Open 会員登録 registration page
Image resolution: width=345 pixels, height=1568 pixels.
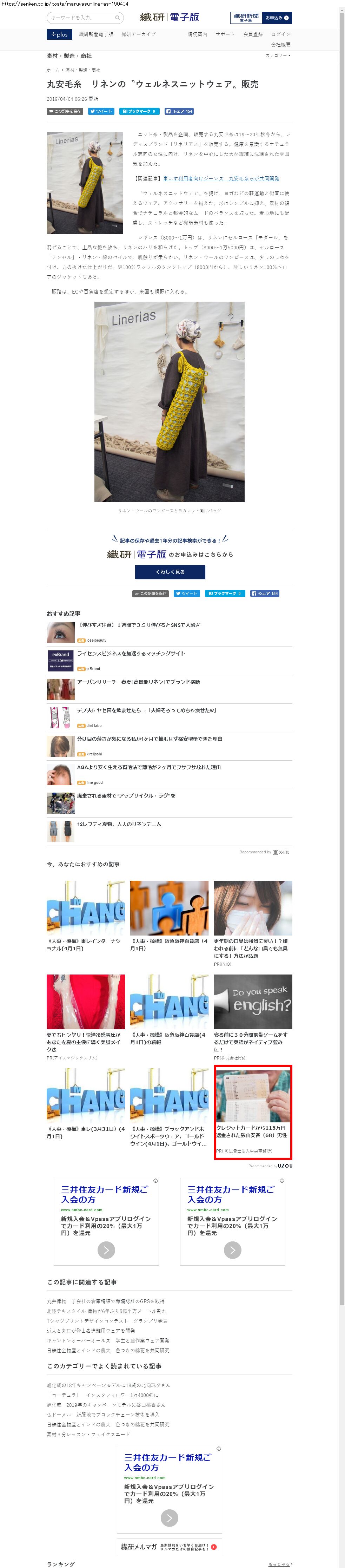click(253, 35)
